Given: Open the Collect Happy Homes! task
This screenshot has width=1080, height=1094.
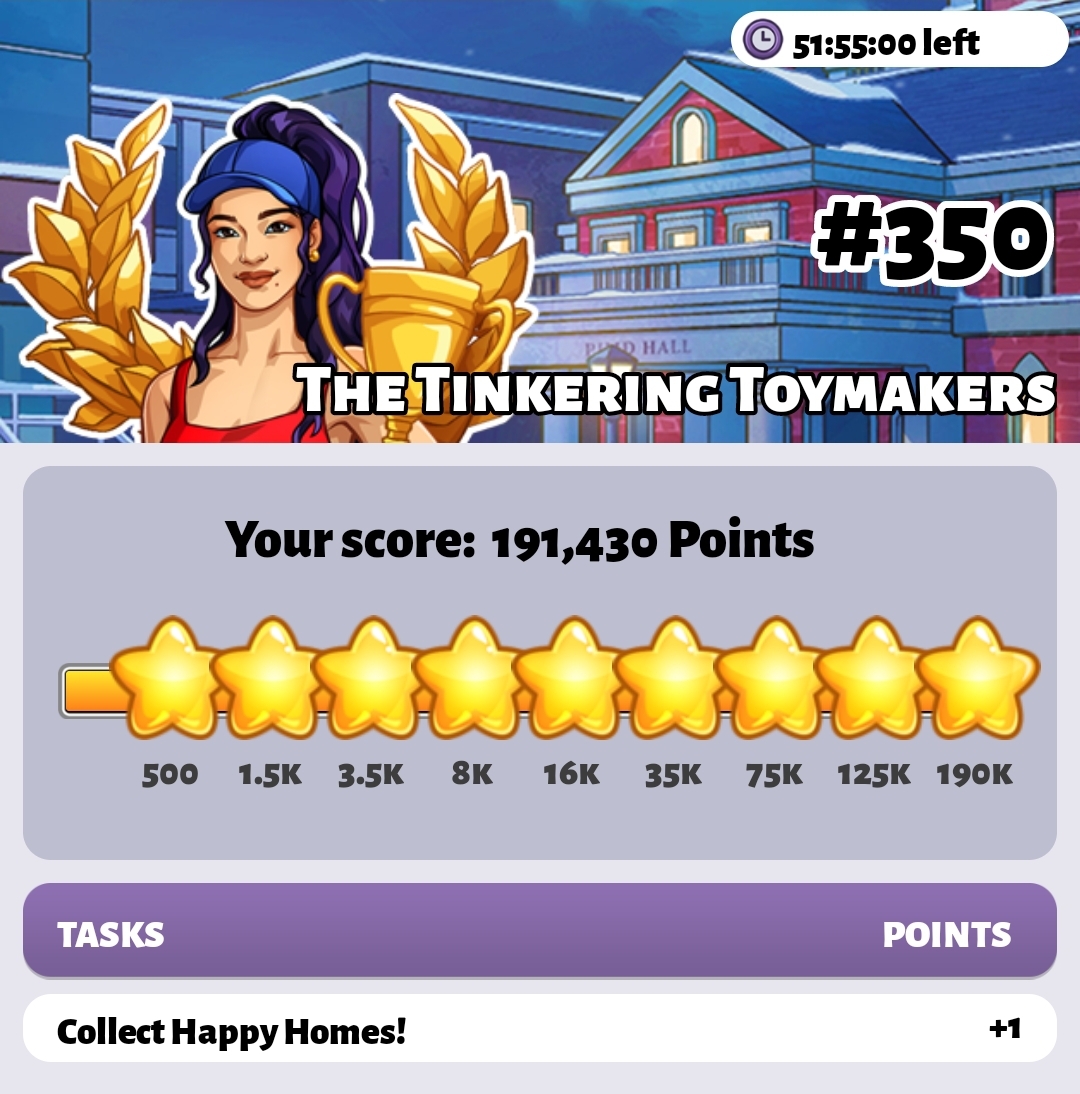Looking at the screenshot, I should click(x=539, y=1030).
